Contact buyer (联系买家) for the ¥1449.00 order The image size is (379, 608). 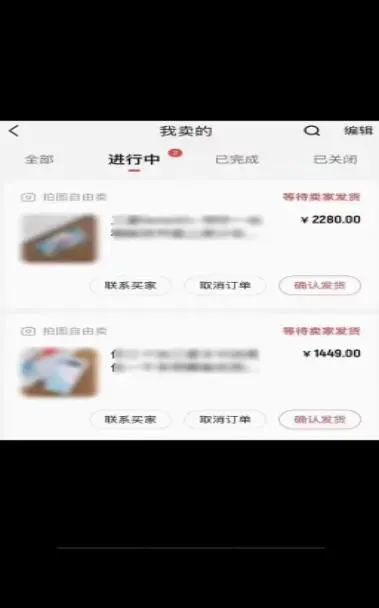pos(130,420)
